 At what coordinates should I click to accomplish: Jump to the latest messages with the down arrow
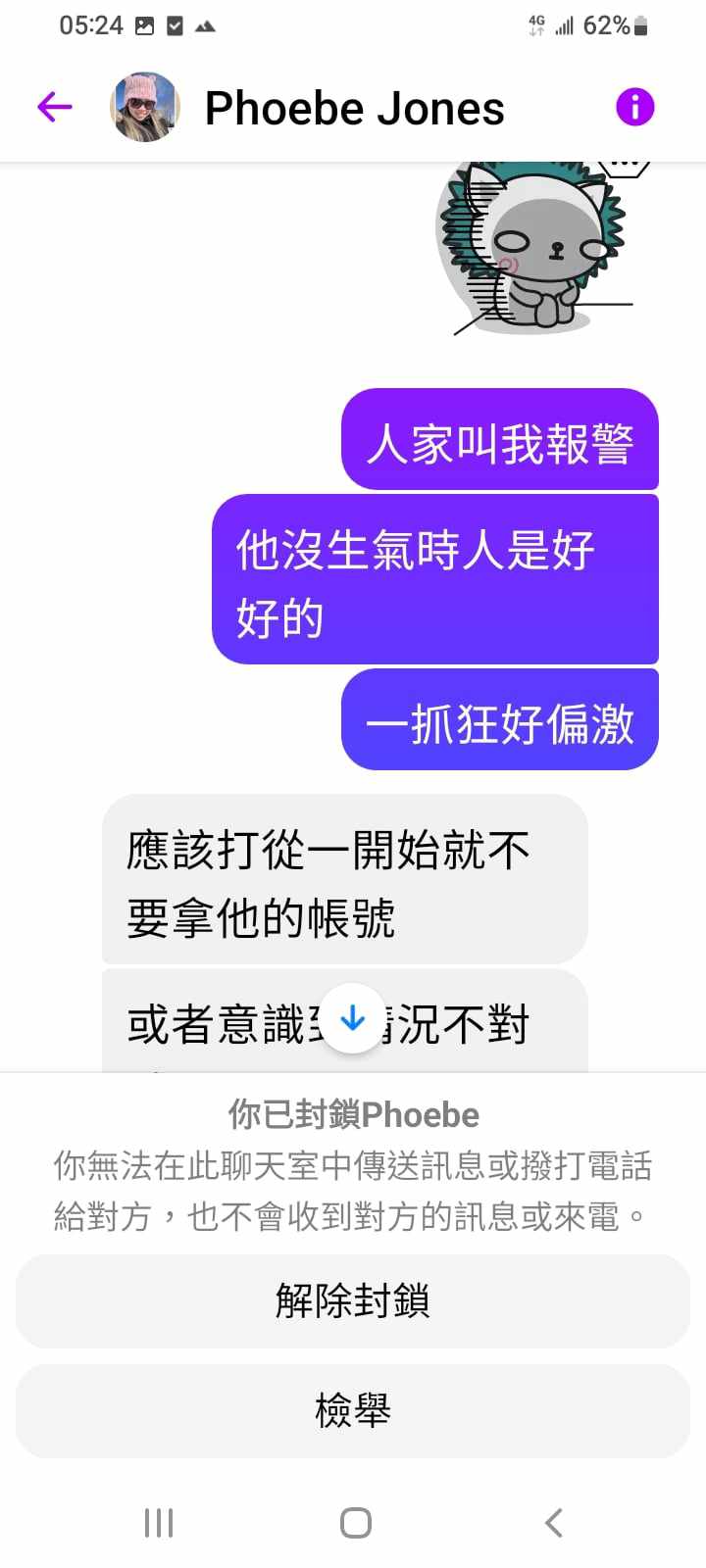click(x=352, y=1019)
